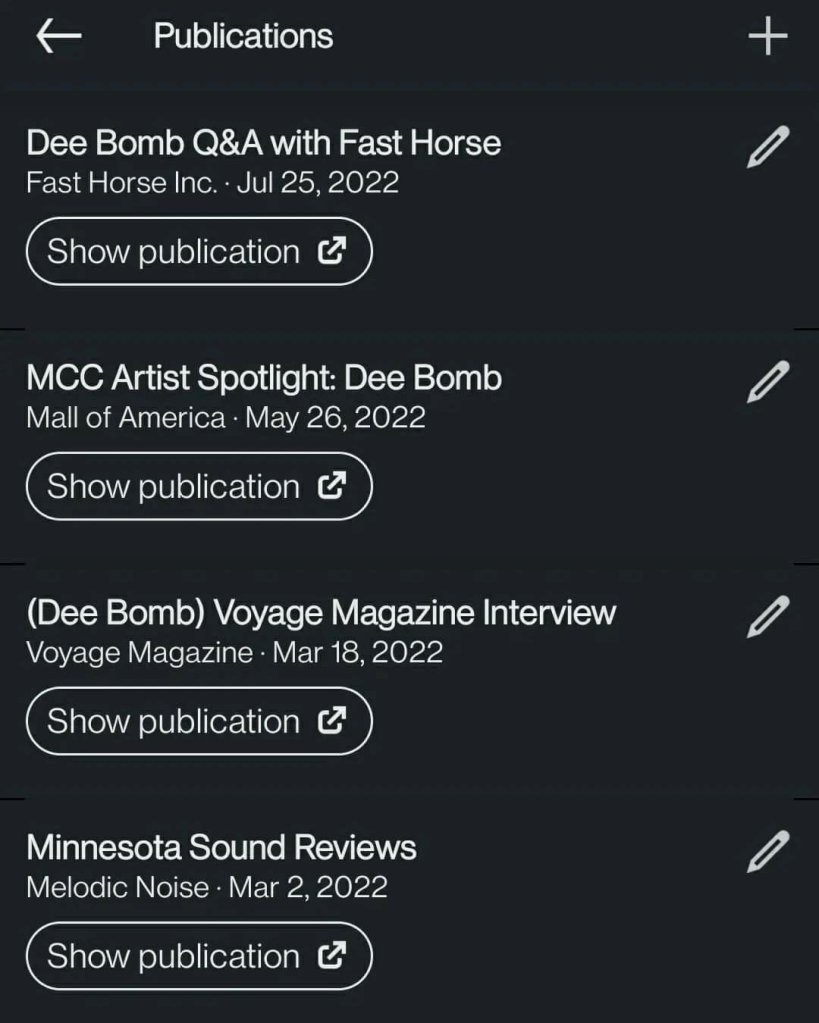Go back from Publications

pyautogui.click(x=58, y=36)
